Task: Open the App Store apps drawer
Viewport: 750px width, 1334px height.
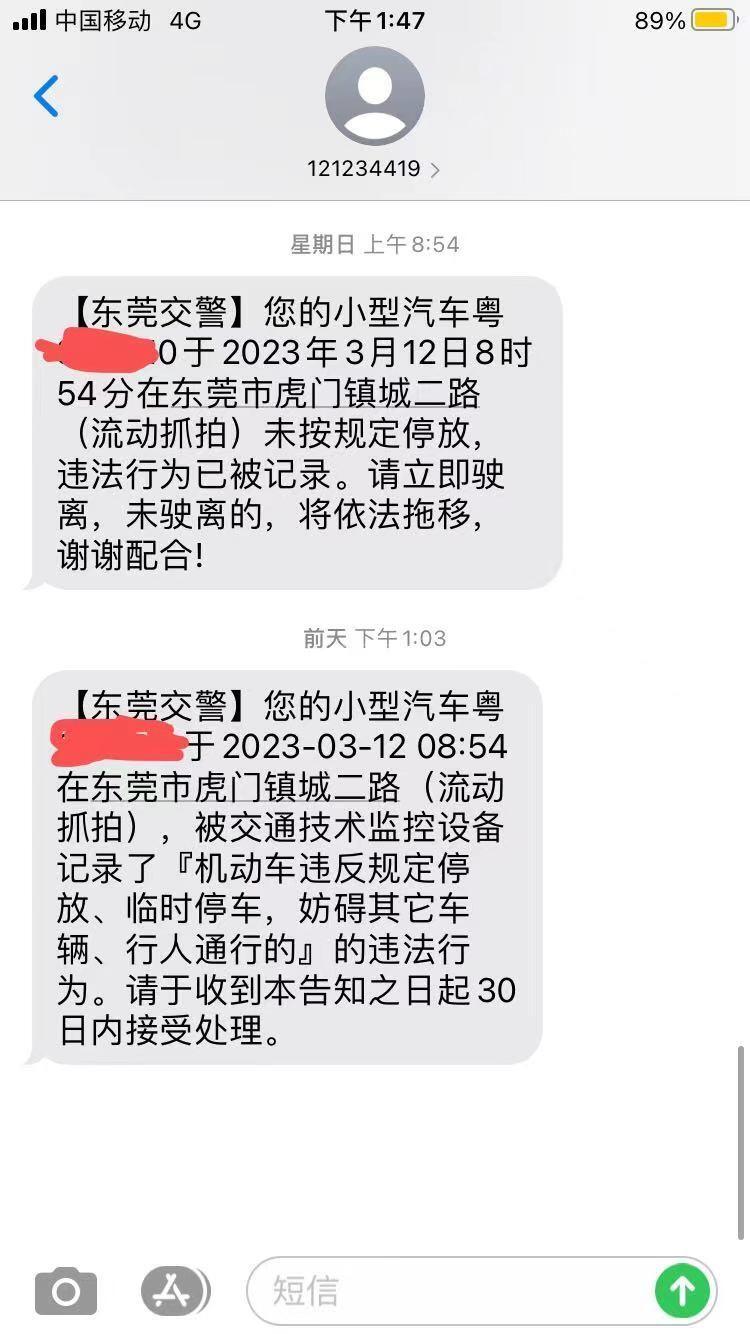Action: (174, 1291)
